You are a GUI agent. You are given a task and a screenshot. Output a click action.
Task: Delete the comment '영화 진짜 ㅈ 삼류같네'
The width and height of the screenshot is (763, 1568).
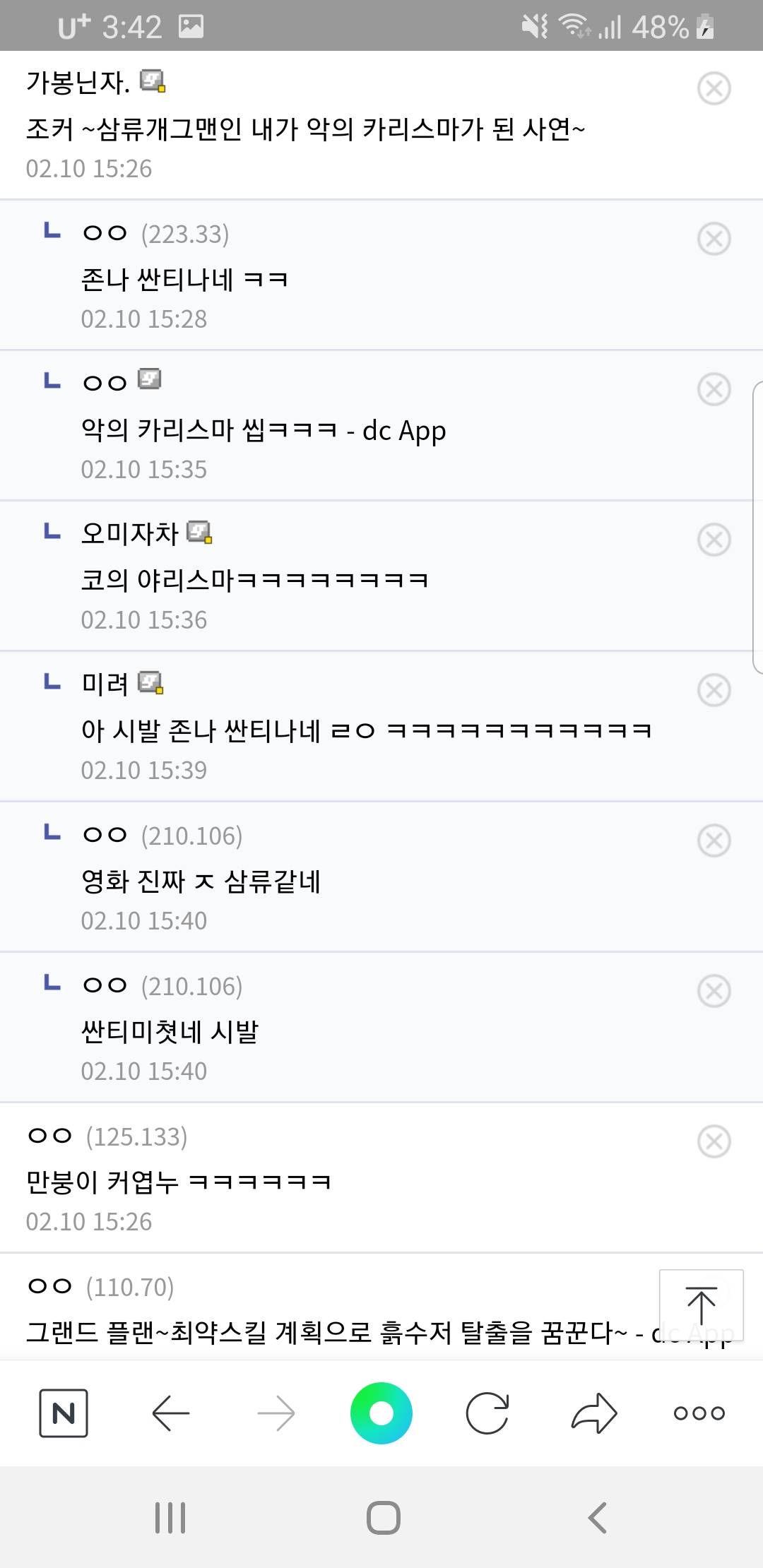714,841
